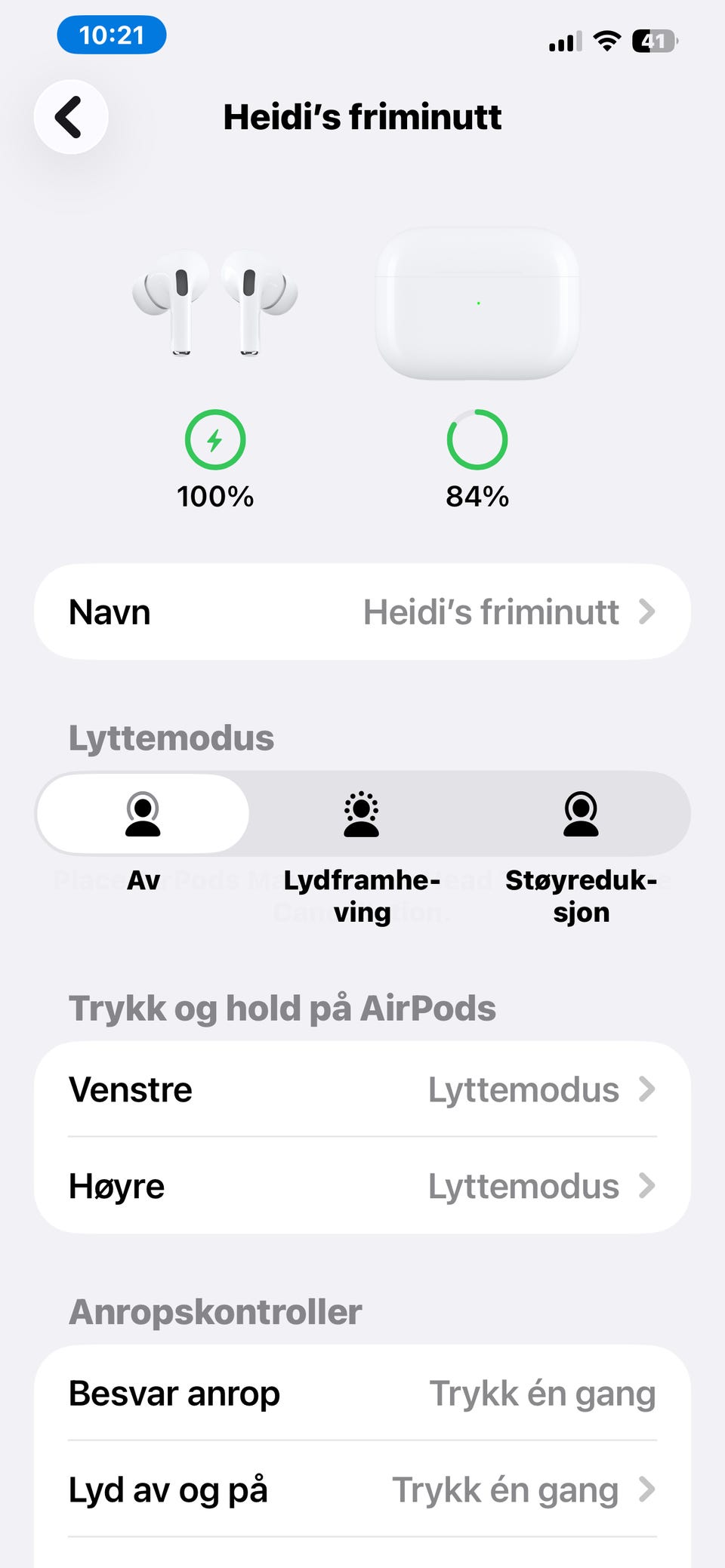Go back from Heidi's friminutt
This screenshot has height=1568, width=725.
[x=70, y=117]
